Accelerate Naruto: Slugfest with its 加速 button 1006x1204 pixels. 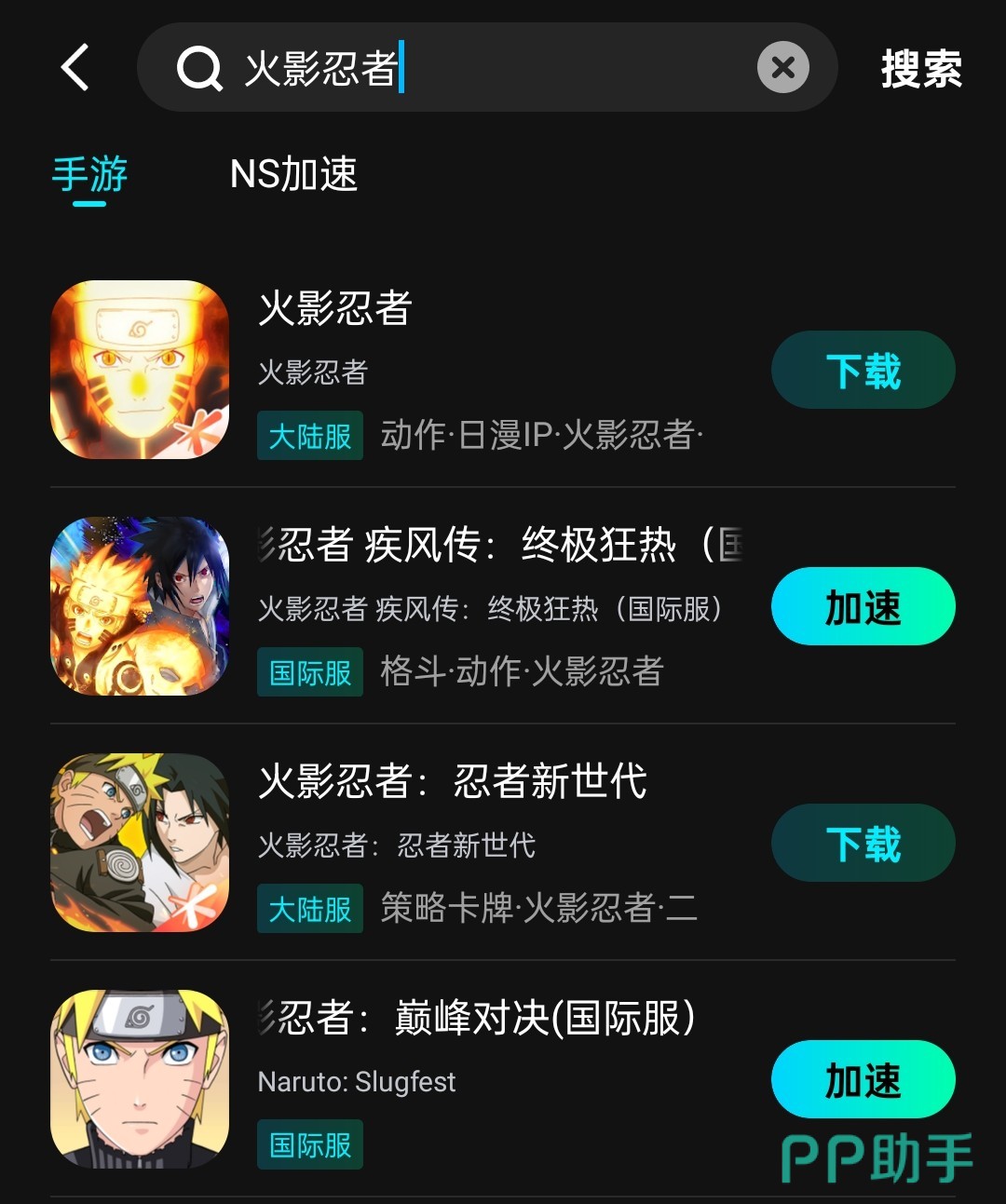tap(863, 1079)
